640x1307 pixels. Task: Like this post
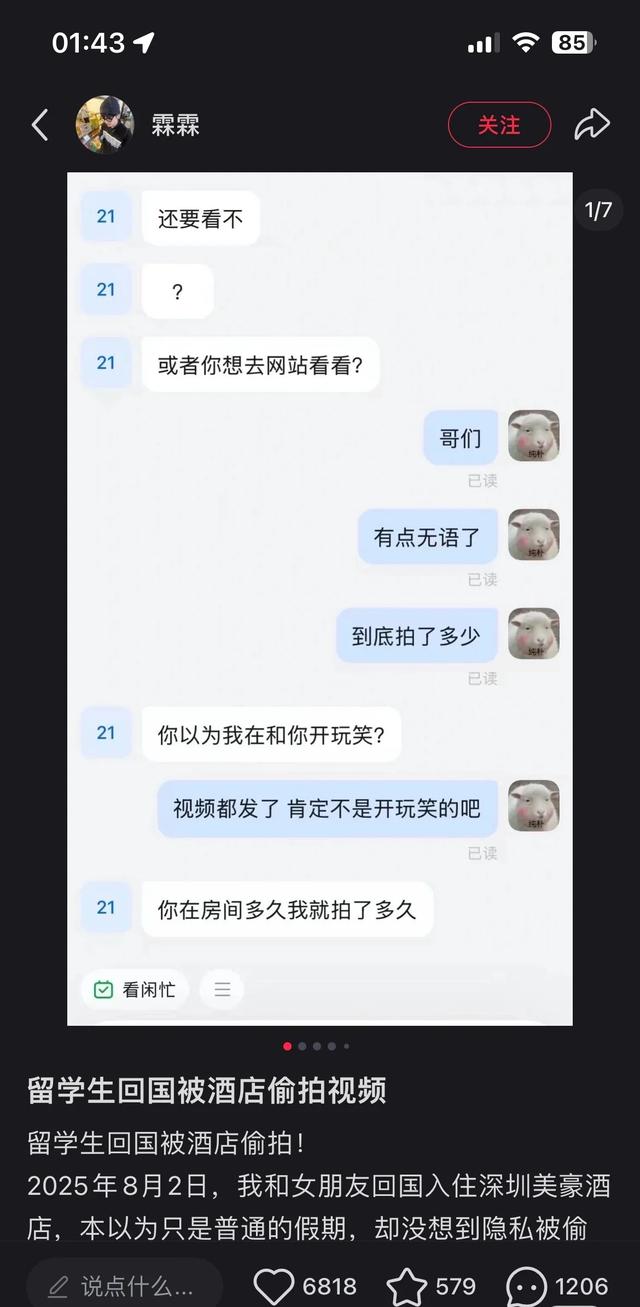(x=275, y=1285)
